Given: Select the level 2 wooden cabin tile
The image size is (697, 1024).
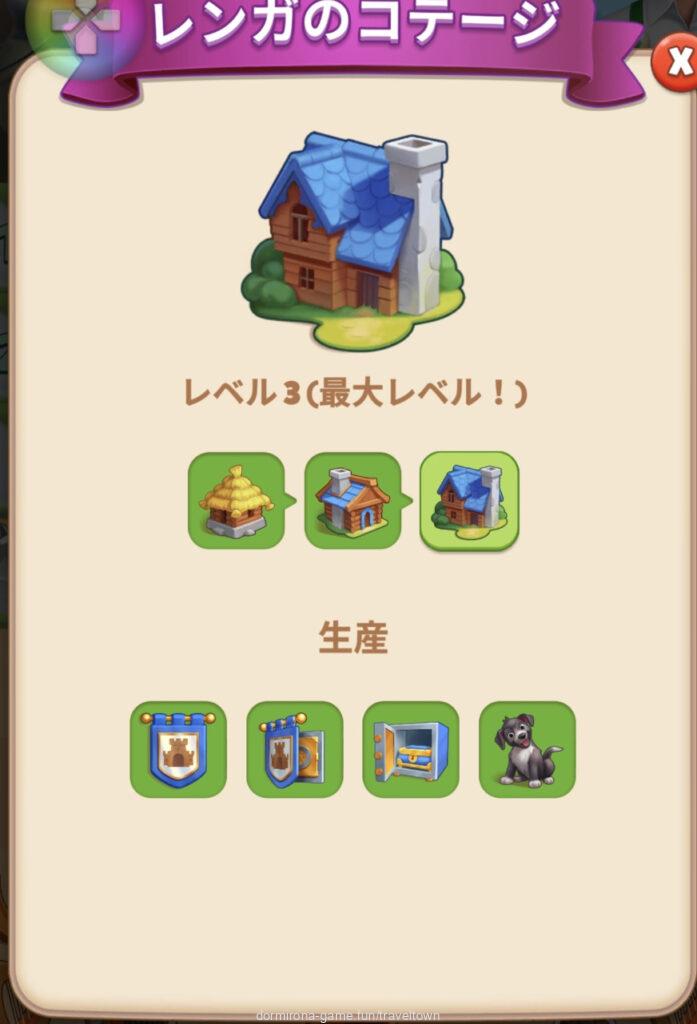Looking at the screenshot, I should pyautogui.click(x=352, y=500).
